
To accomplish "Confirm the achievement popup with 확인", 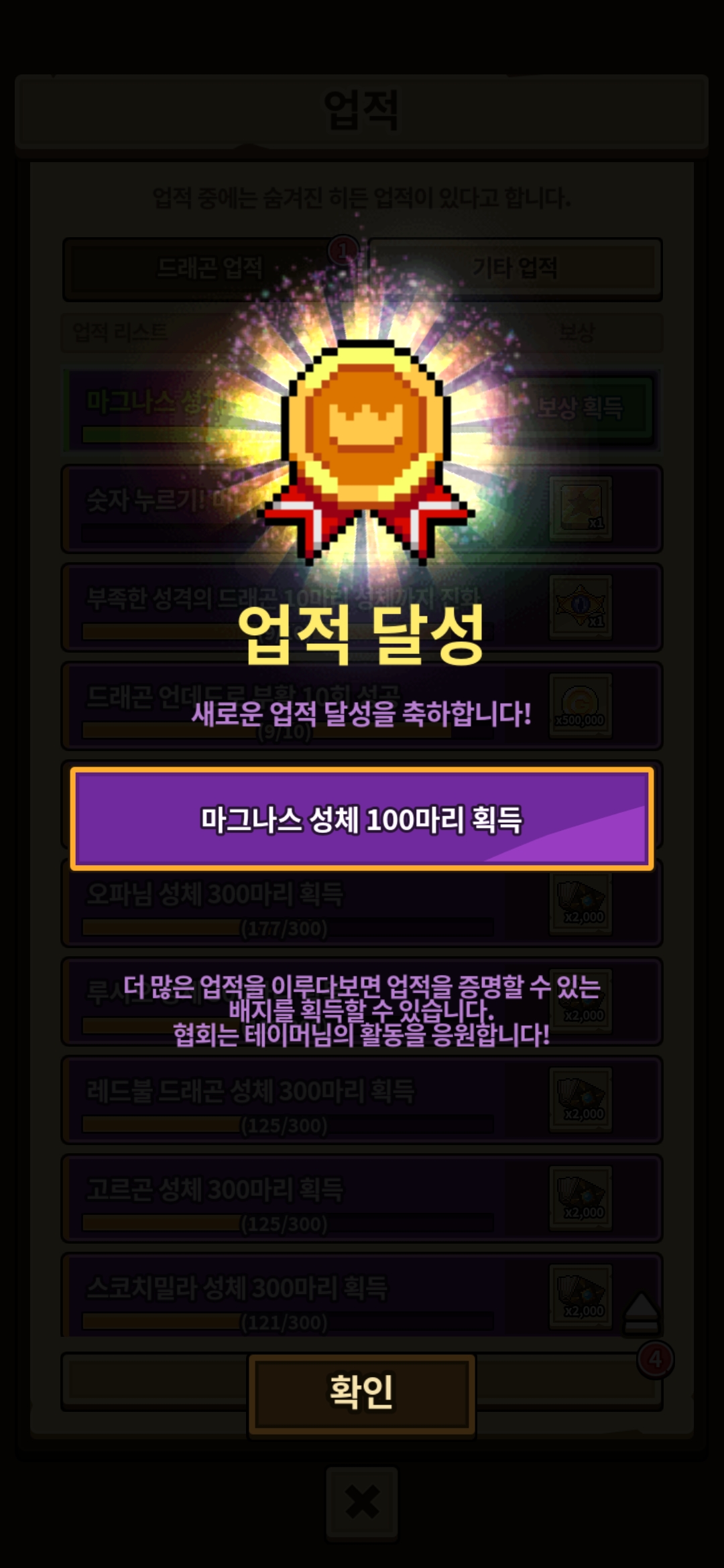I will pos(361,1392).
